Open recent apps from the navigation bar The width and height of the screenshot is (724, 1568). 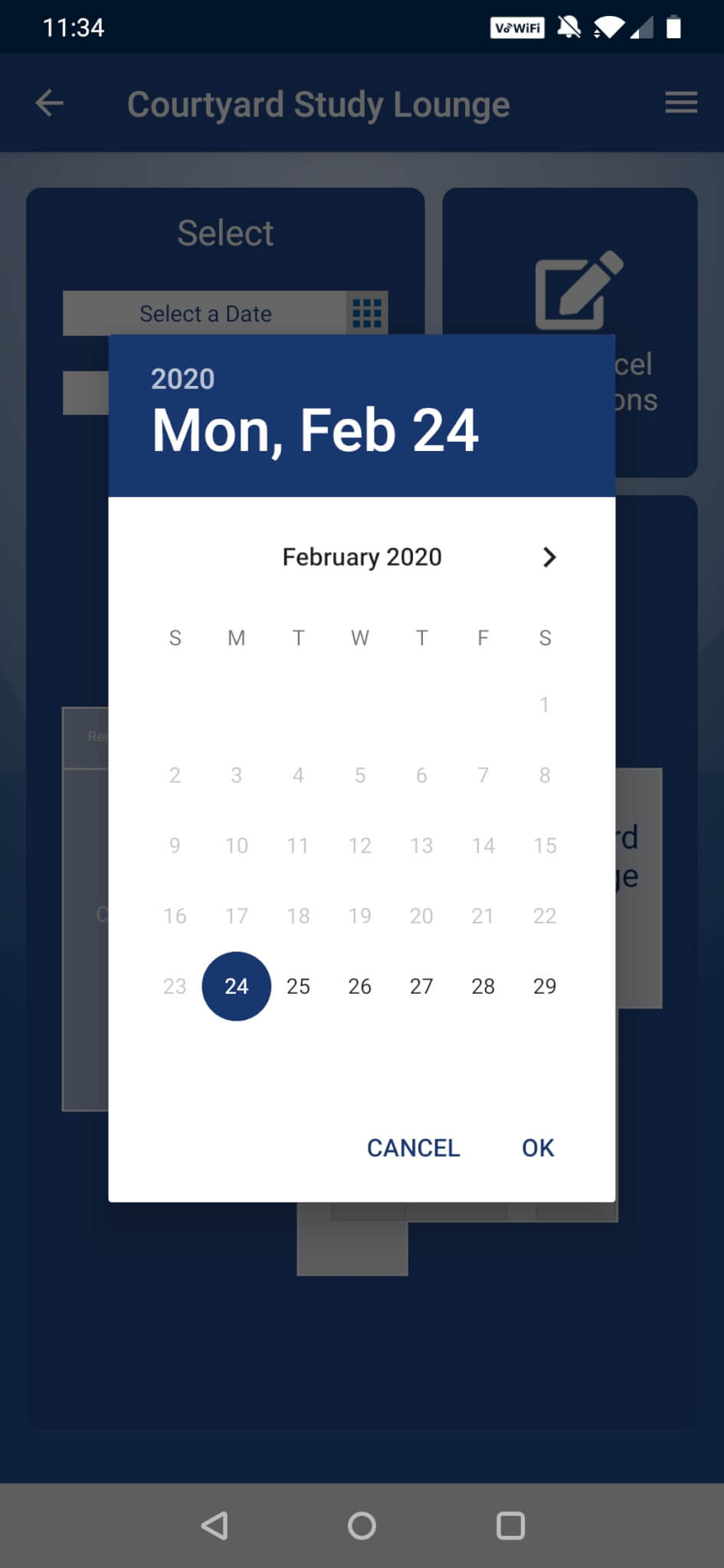click(510, 1525)
